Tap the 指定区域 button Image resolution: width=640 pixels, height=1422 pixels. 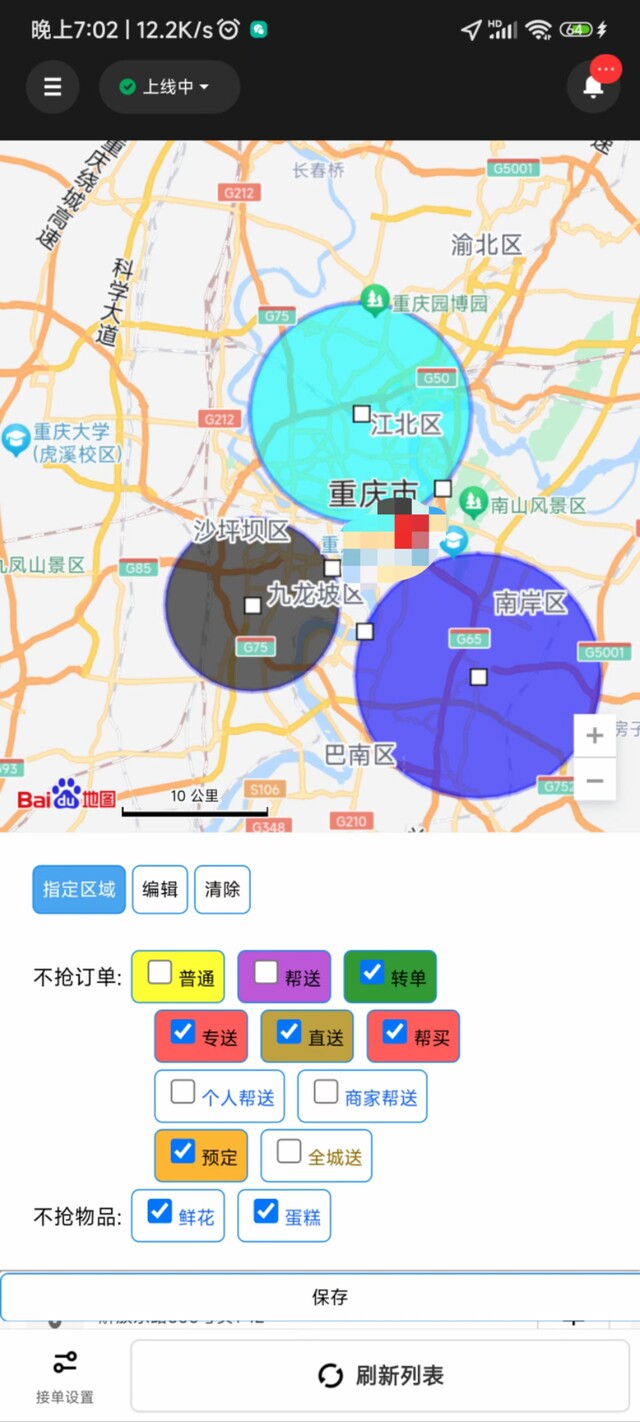point(79,889)
